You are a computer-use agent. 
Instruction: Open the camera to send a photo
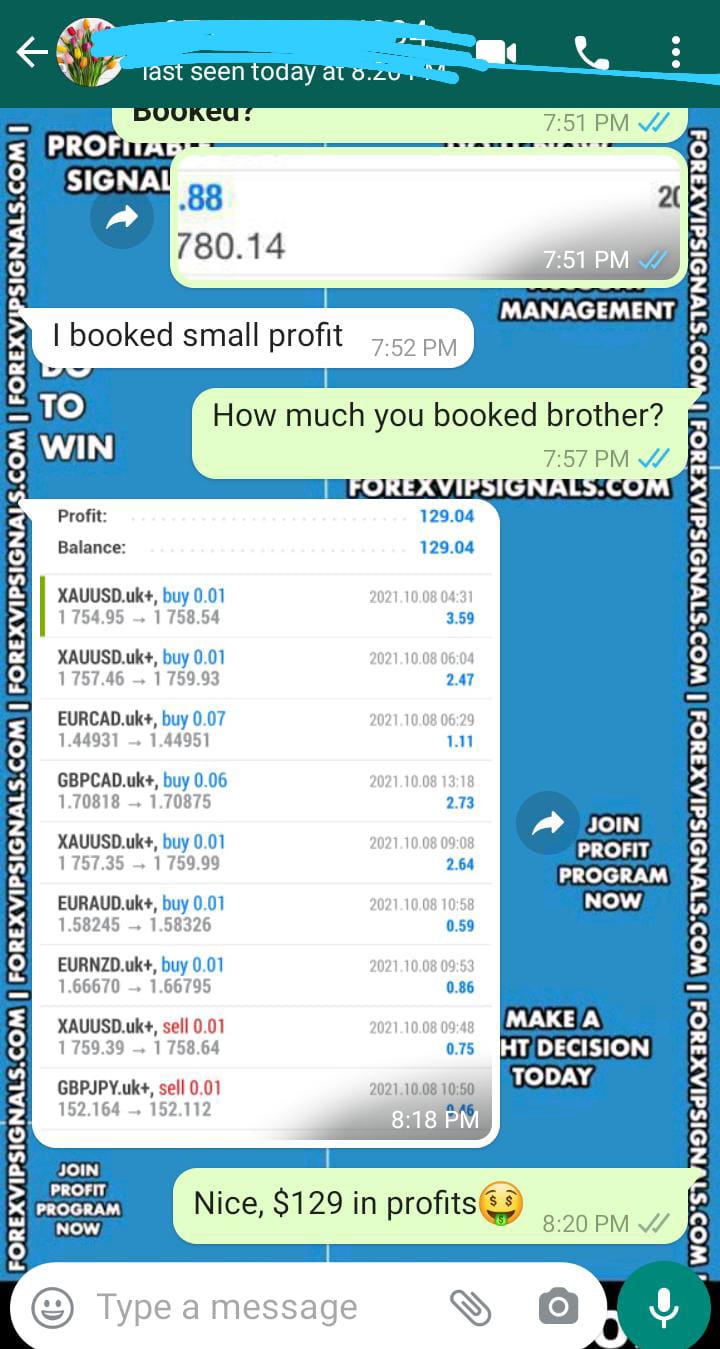click(x=558, y=1307)
